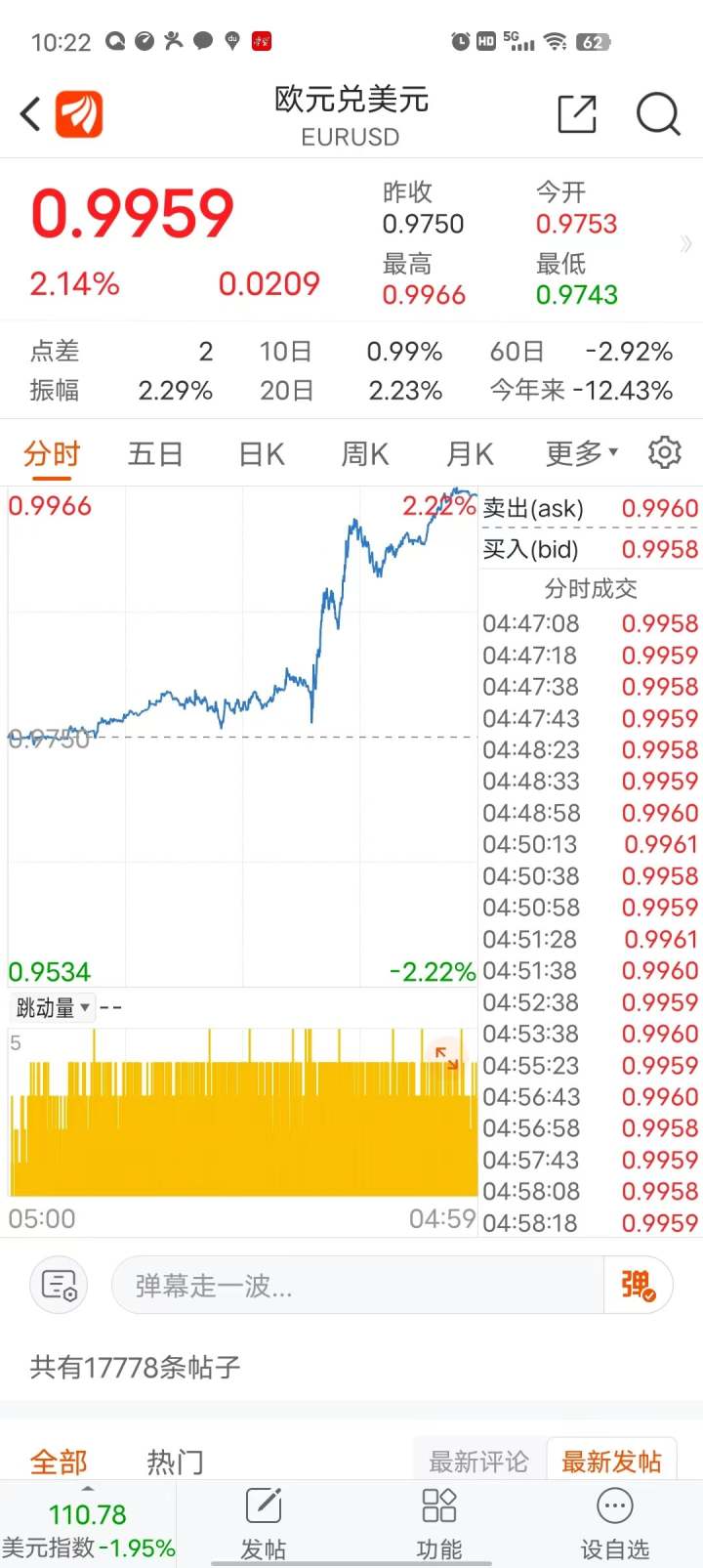Open the share panel via export icon

coord(577,113)
